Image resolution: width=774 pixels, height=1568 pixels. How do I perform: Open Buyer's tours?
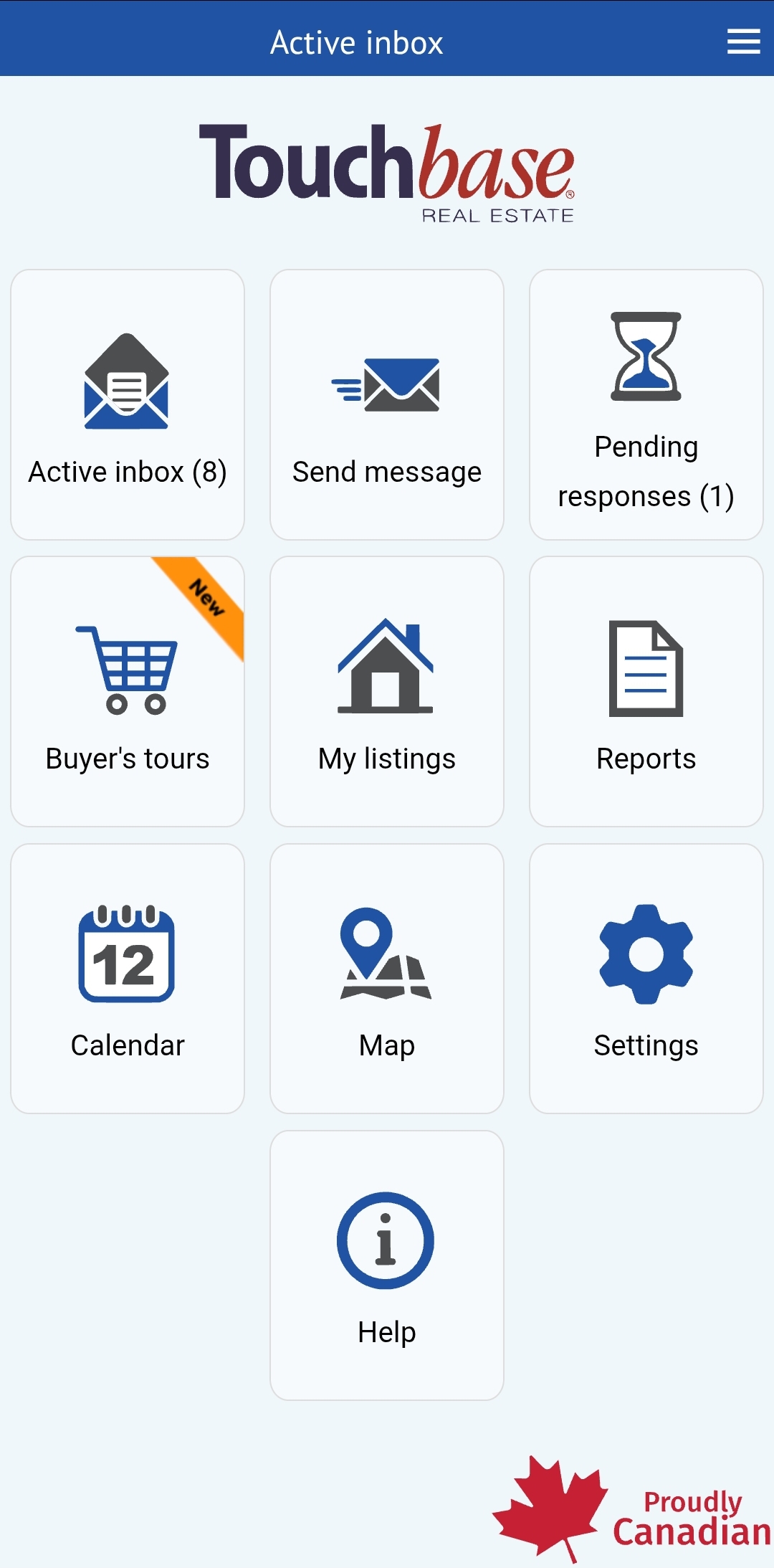coord(128,691)
